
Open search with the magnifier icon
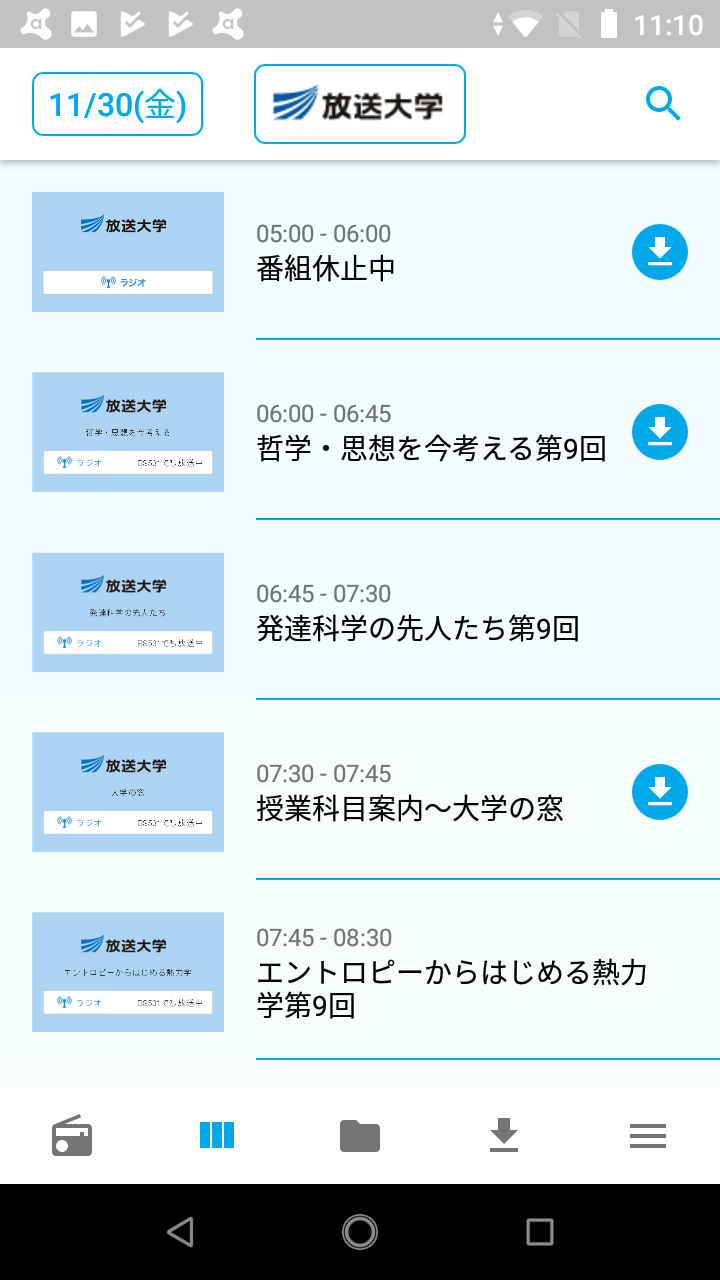[x=663, y=103]
